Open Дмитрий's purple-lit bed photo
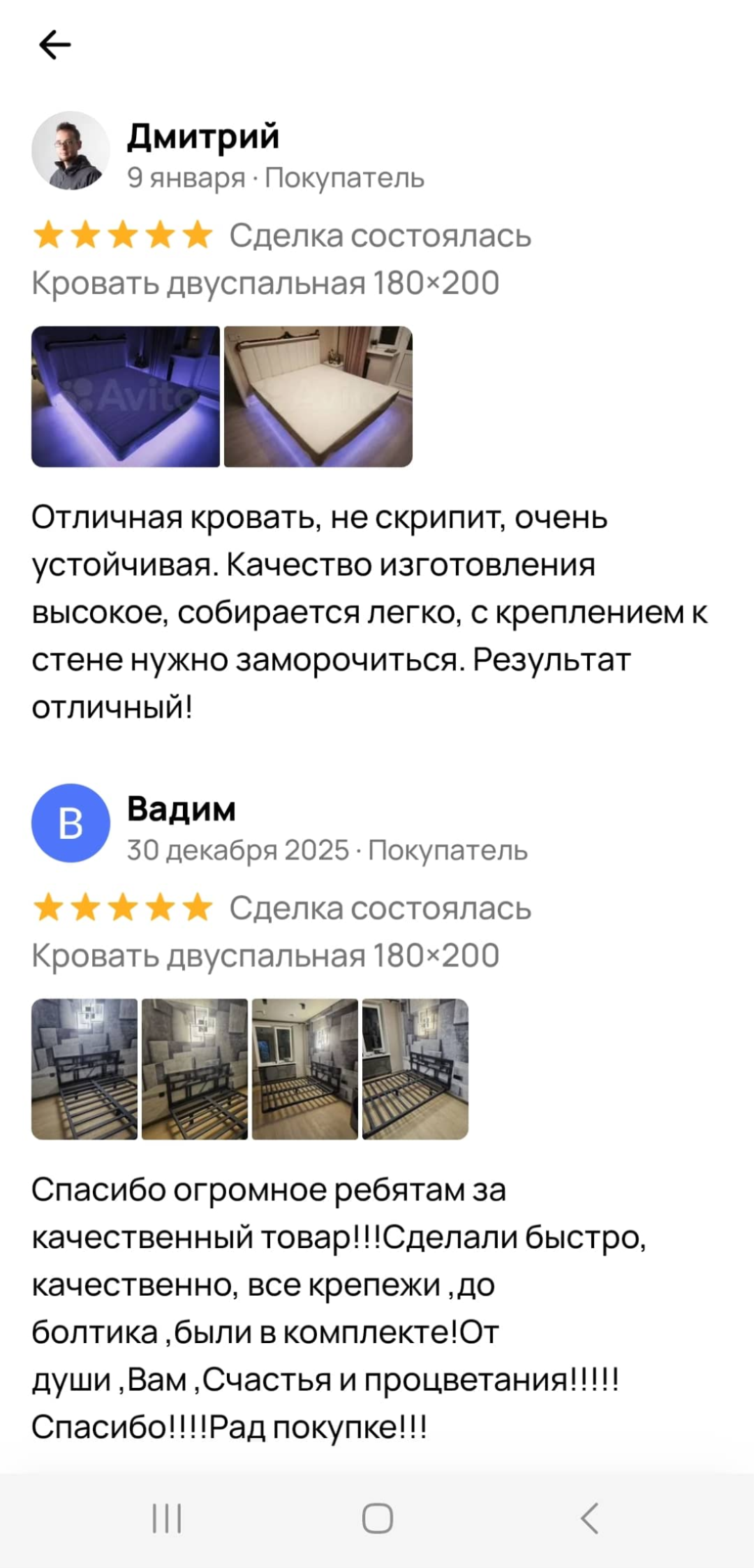This screenshot has height=1568, width=754. 126,396
